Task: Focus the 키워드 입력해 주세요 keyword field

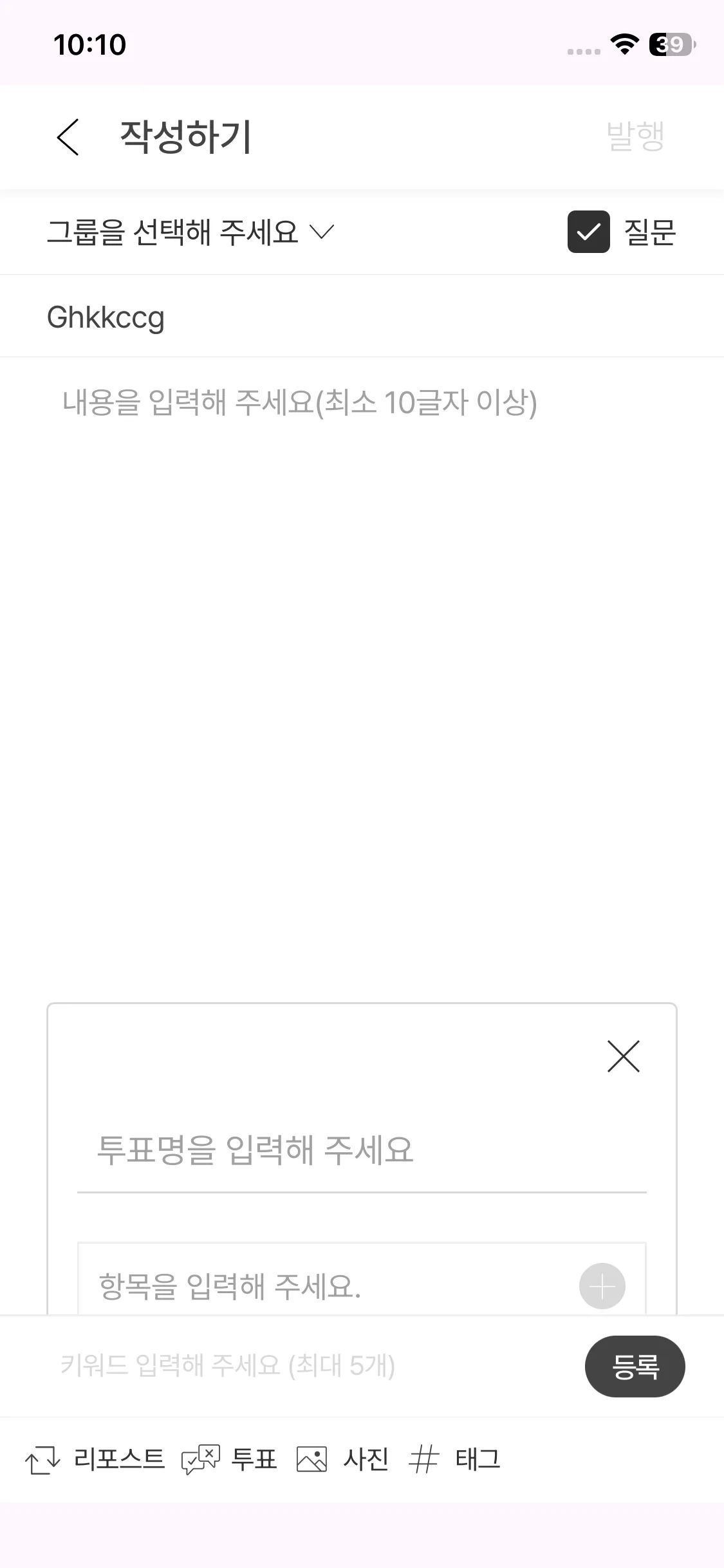Action: point(309,1365)
